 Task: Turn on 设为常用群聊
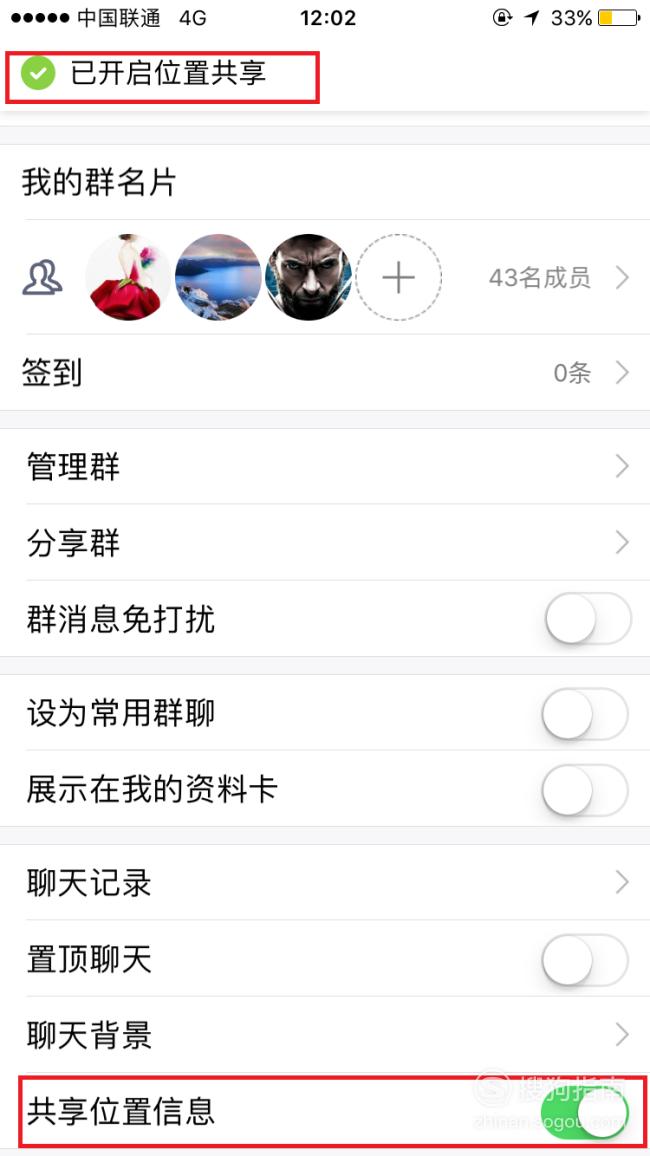(585, 714)
